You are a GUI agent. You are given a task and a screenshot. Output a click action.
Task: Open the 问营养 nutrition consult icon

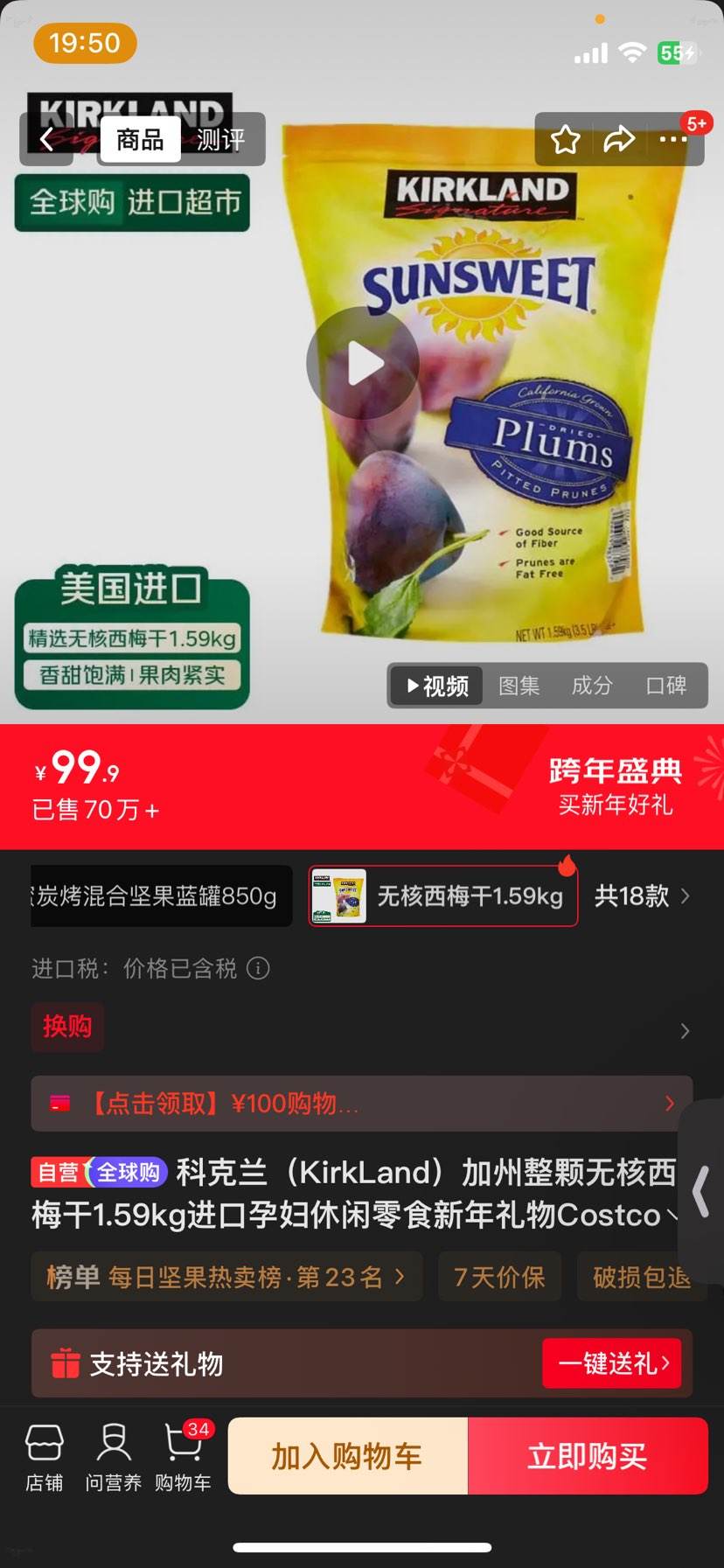tap(113, 1456)
